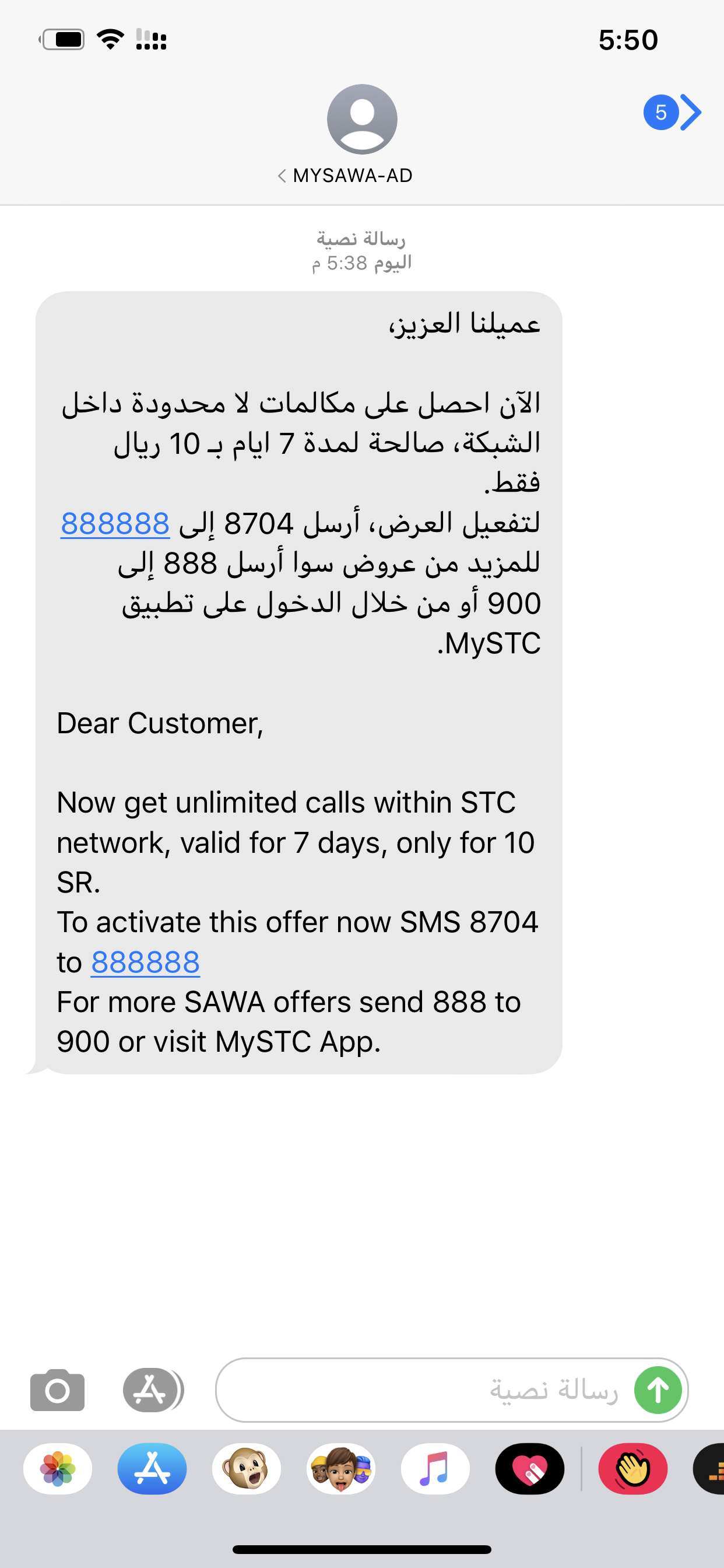
Task: Open the App Store iMessage app
Action: [x=152, y=1469]
